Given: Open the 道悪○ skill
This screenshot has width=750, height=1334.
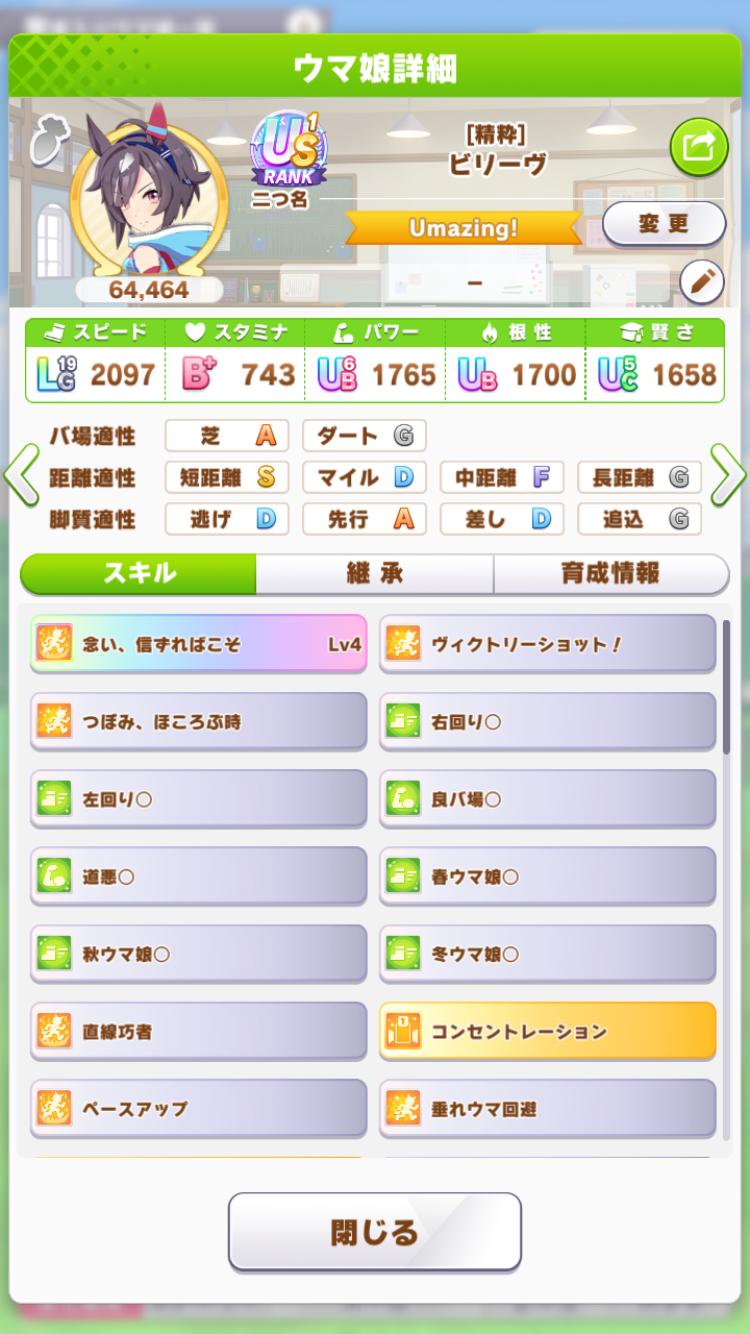Looking at the screenshot, I should tap(198, 877).
